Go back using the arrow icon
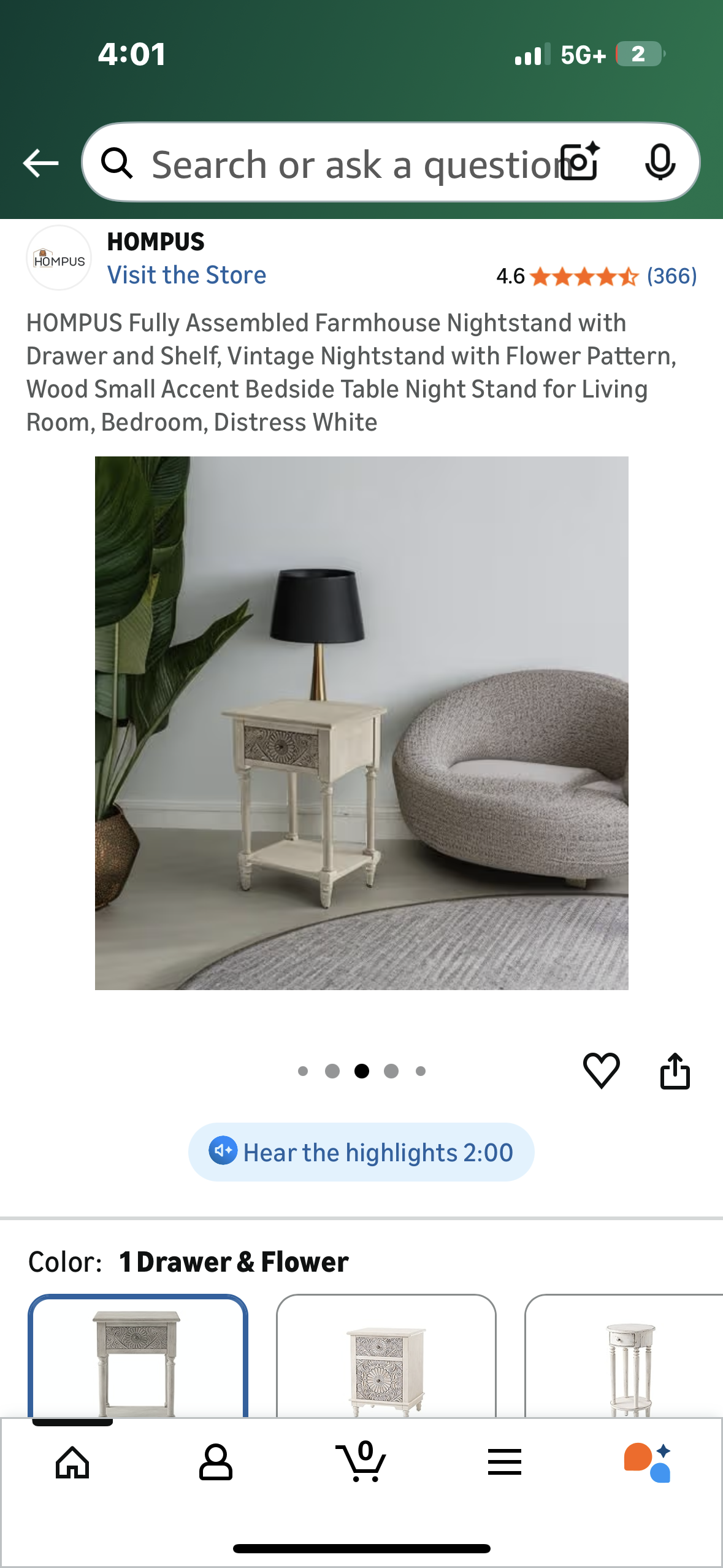This screenshot has height=1568, width=723. [x=40, y=163]
